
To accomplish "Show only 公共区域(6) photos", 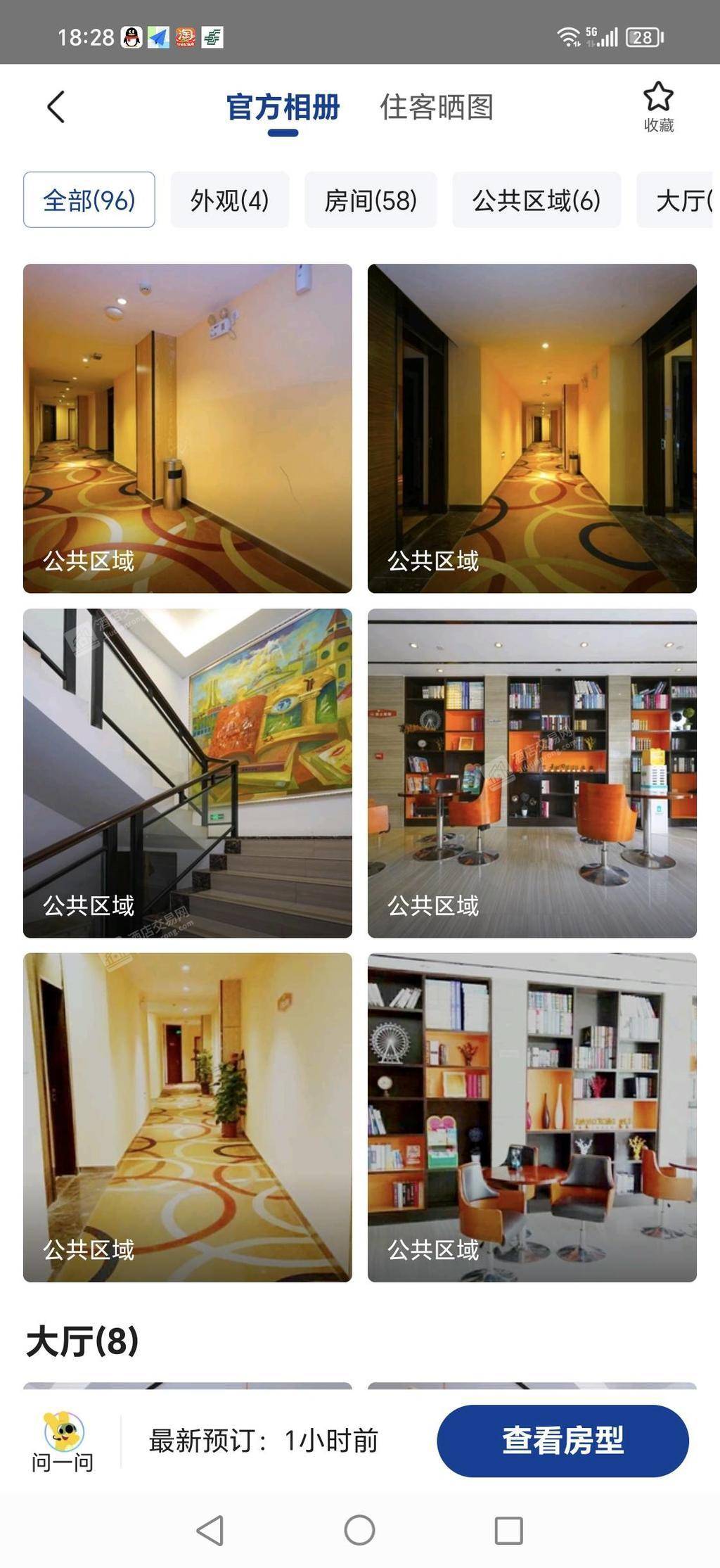I will tap(536, 200).
